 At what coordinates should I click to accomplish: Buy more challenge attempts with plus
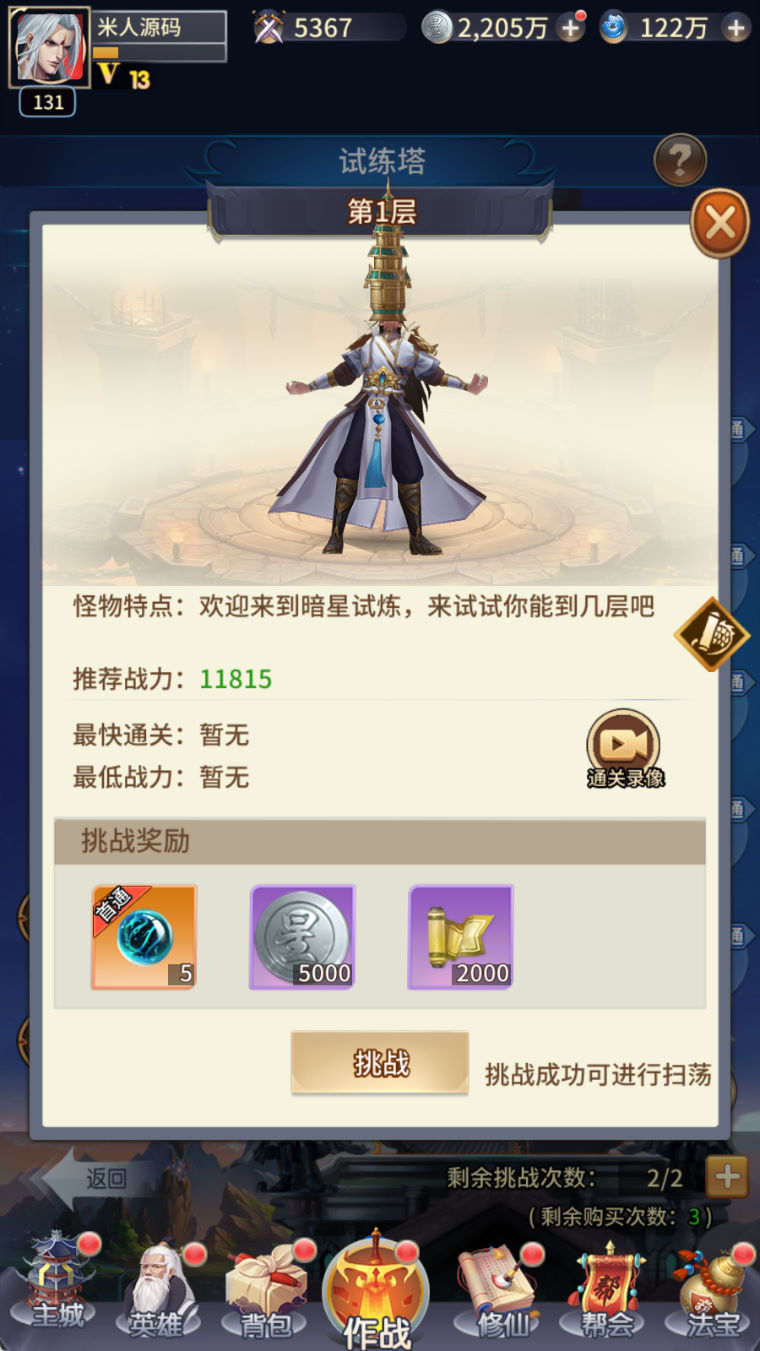tap(727, 1177)
